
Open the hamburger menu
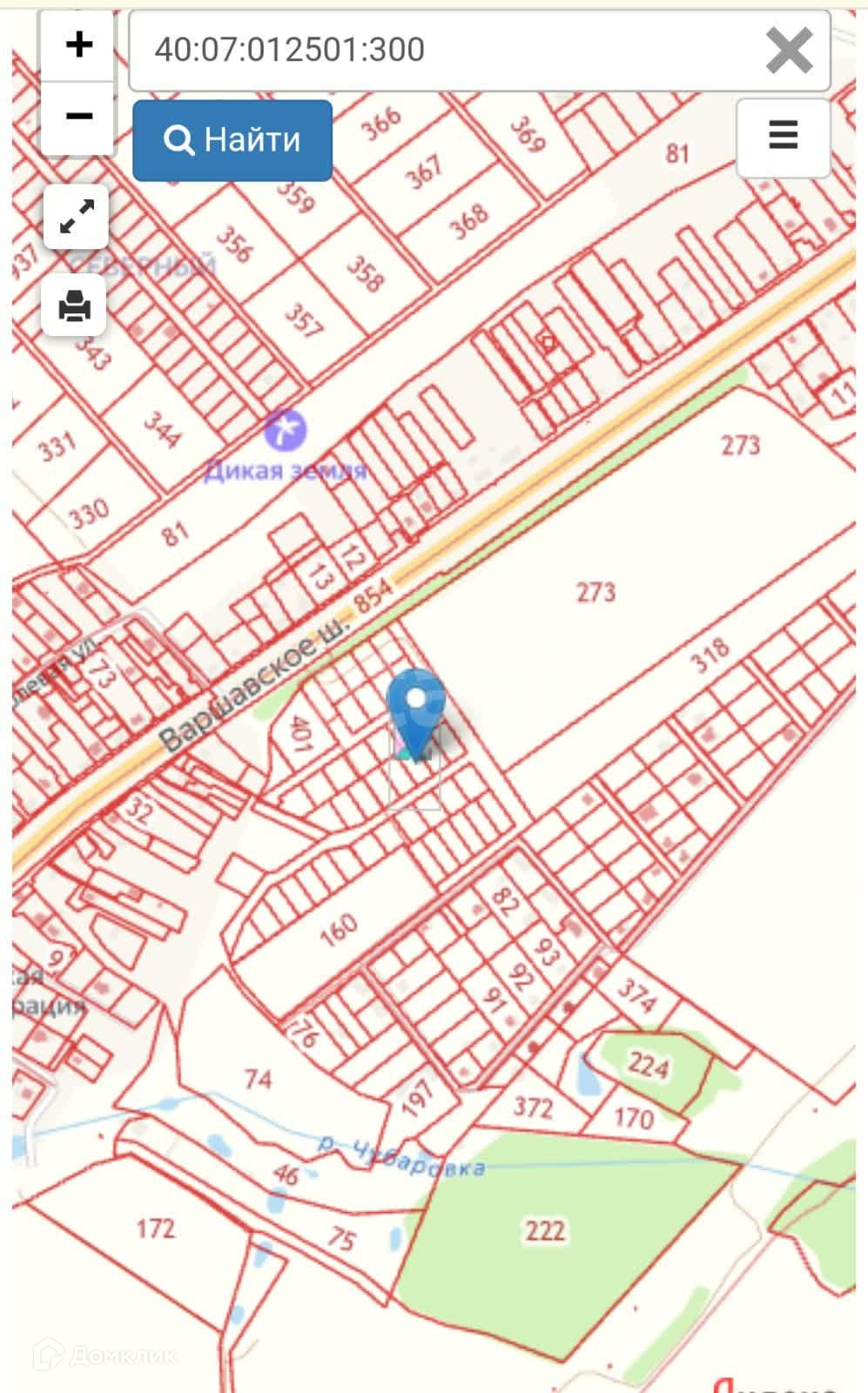(x=783, y=137)
